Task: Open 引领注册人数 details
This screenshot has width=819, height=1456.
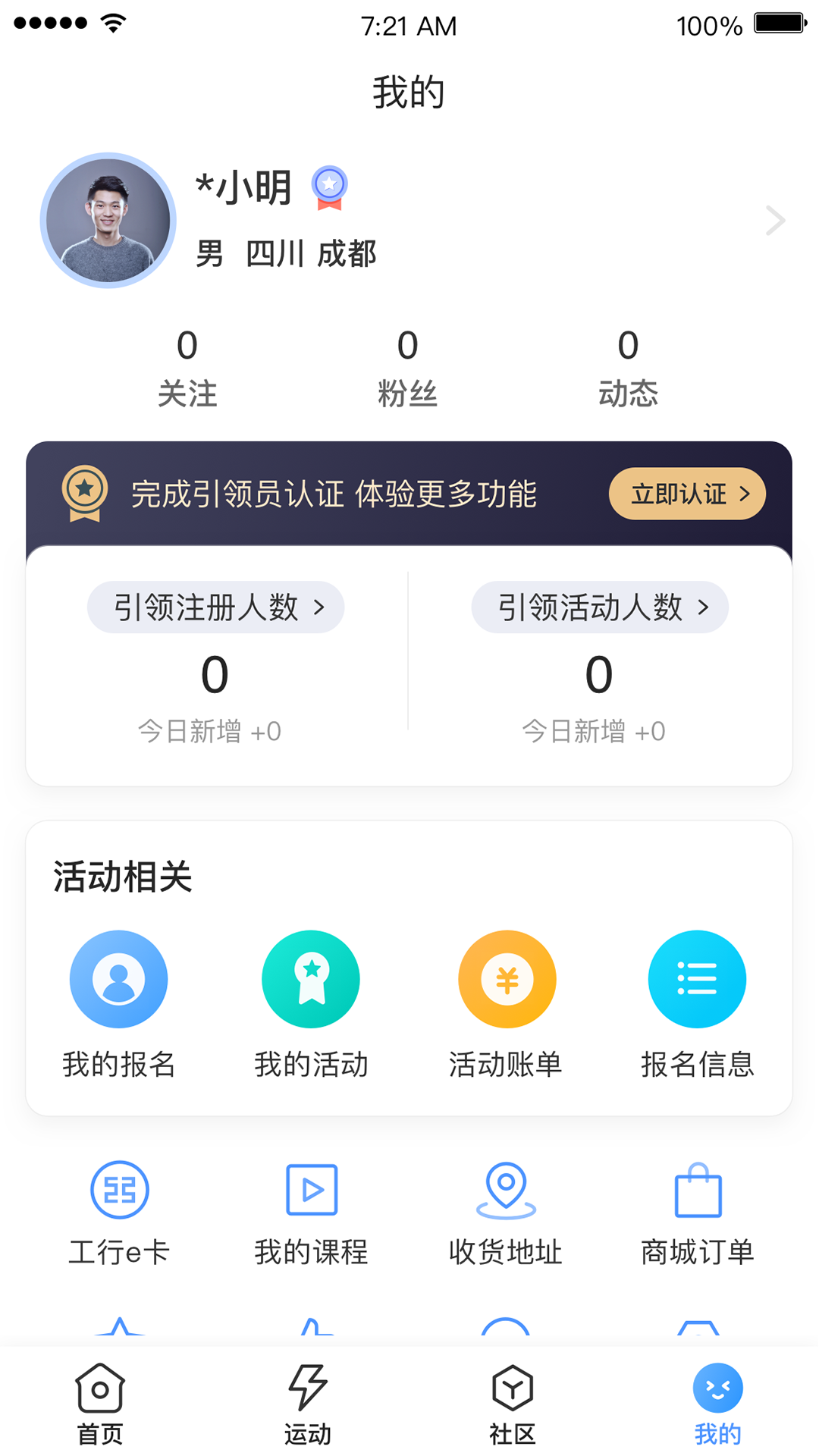Action: tap(216, 607)
